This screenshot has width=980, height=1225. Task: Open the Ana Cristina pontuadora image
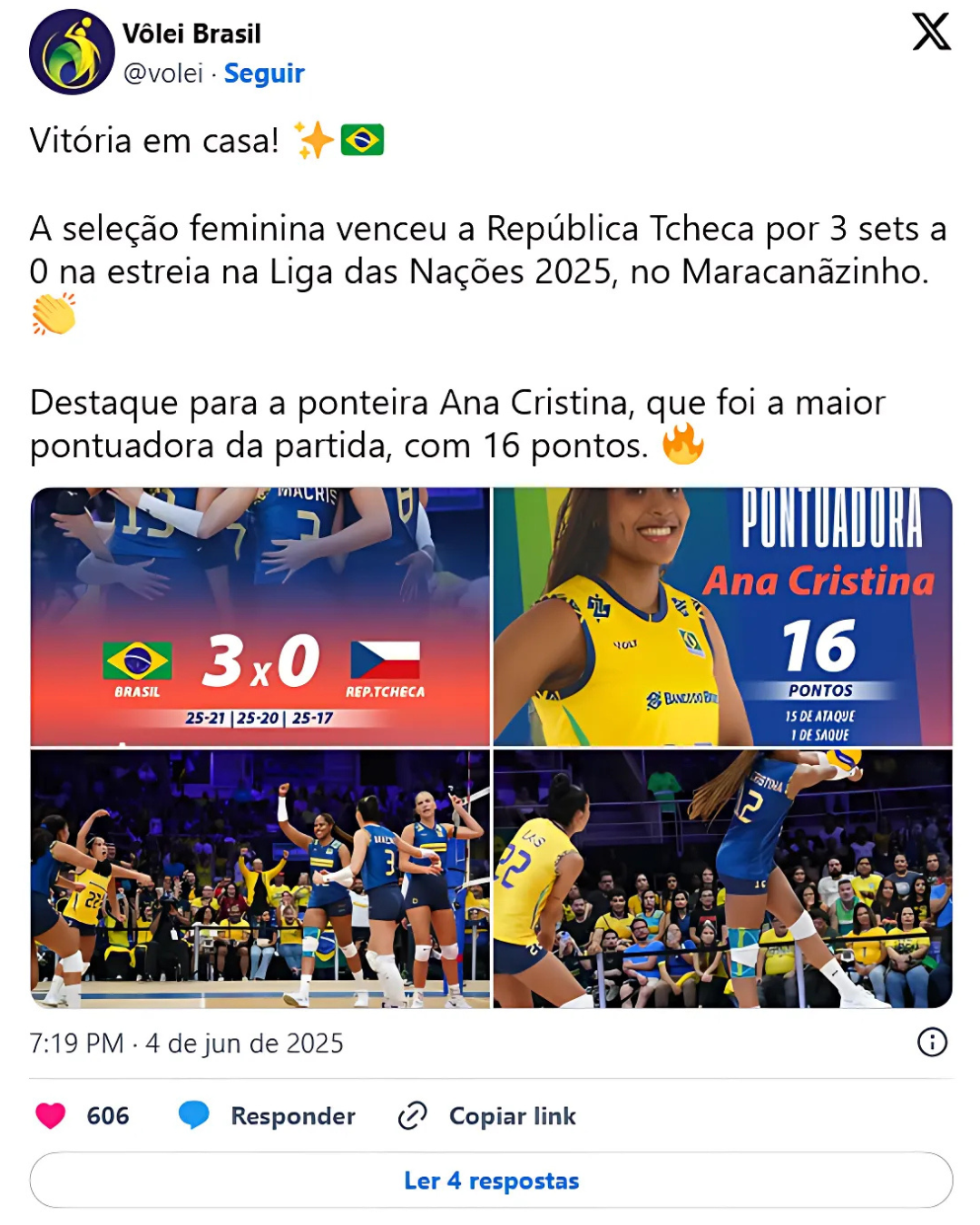[x=722, y=616]
